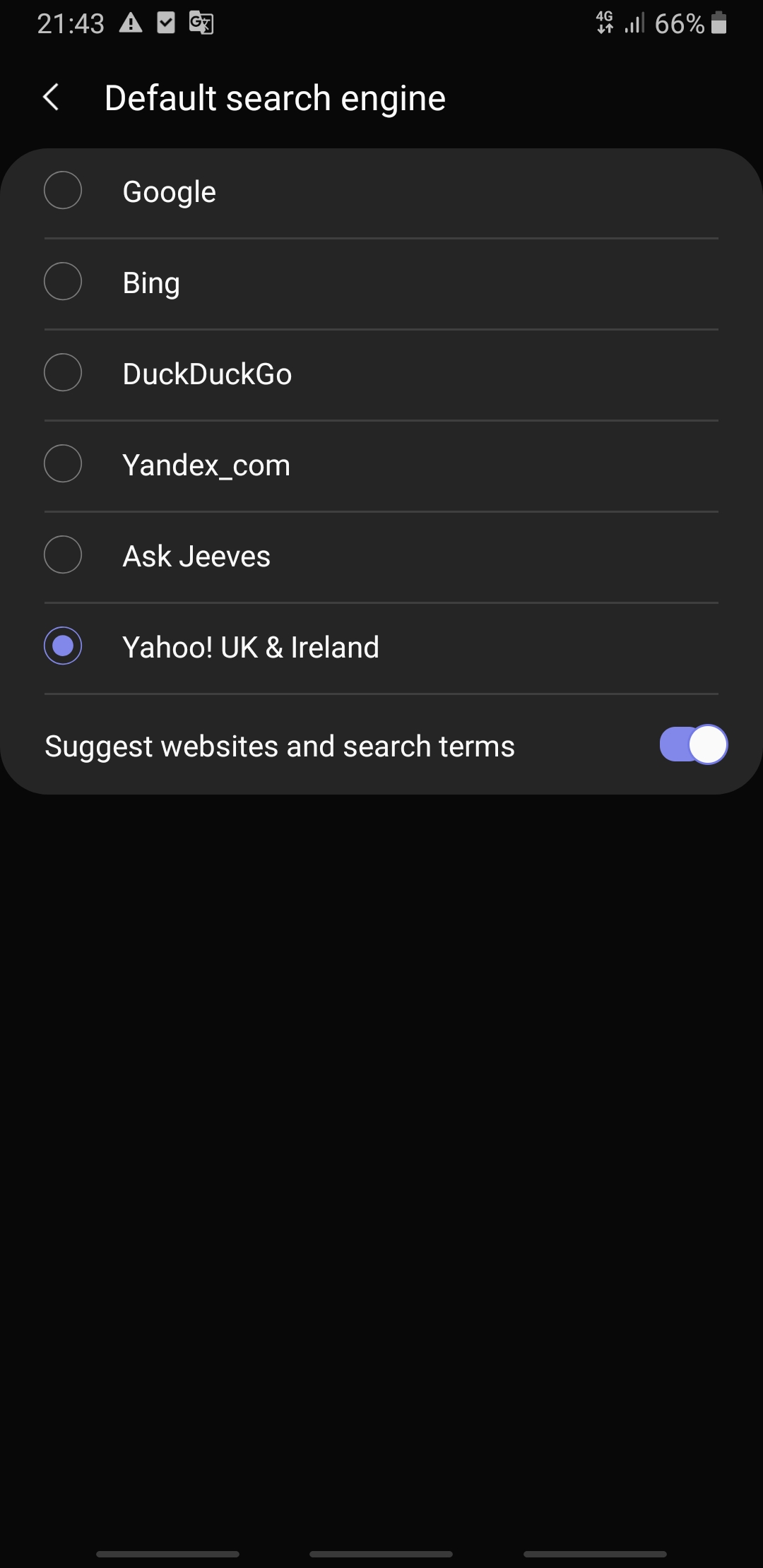
Task: Set DuckDuckGo as default search engine
Action: pyautogui.click(x=381, y=374)
